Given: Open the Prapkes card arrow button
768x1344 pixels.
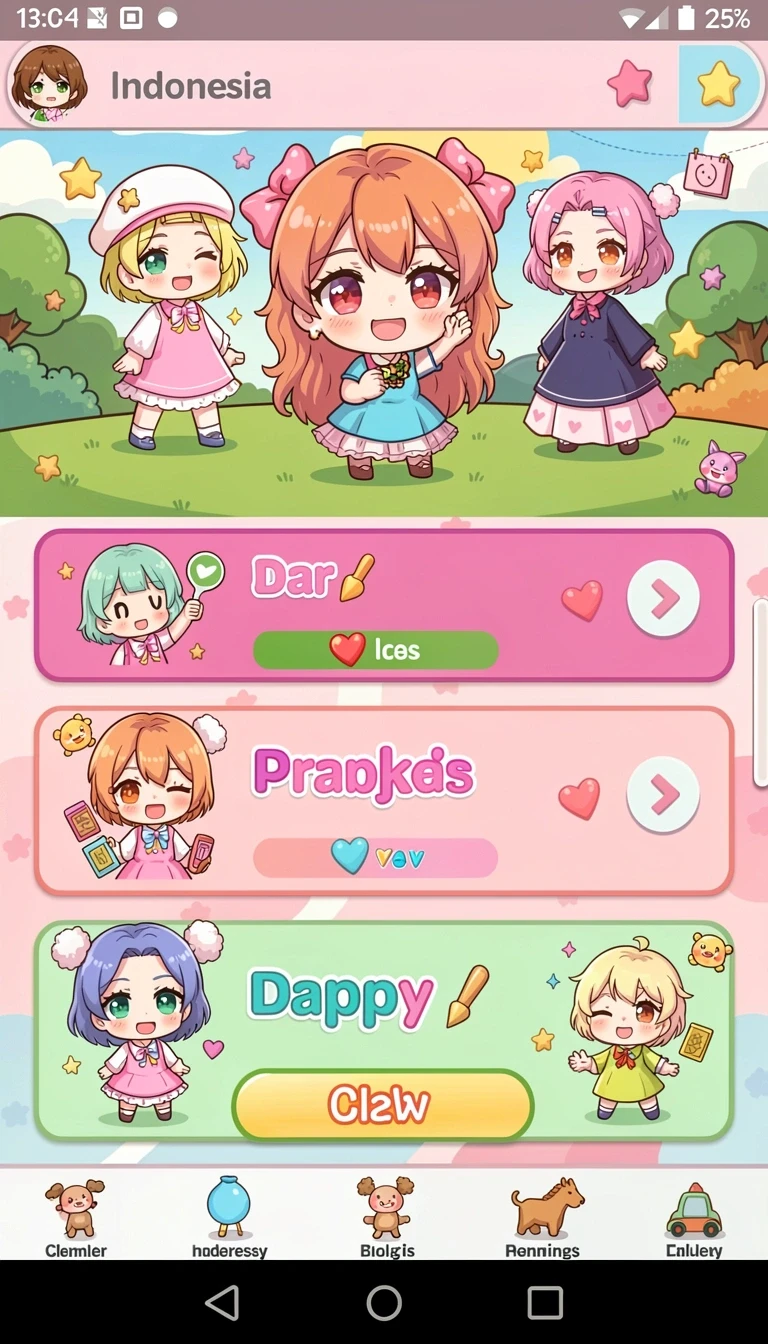Looking at the screenshot, I should 663,795.
